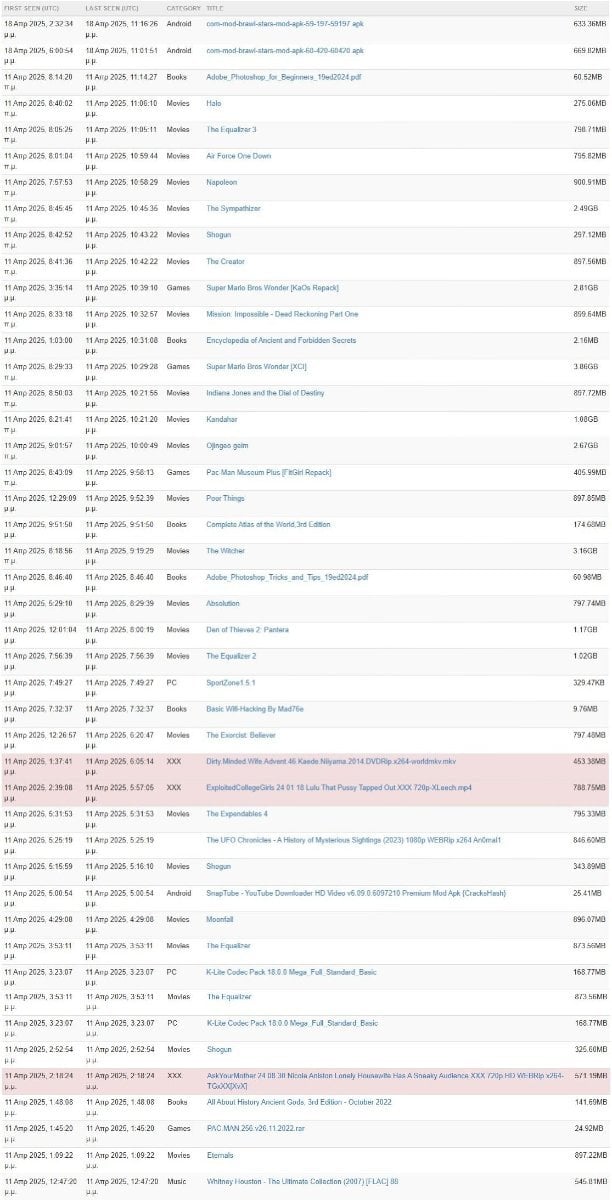Open the Poor Things link
The height and width of the screenshot is (1200, 612).
pos(228,498)
